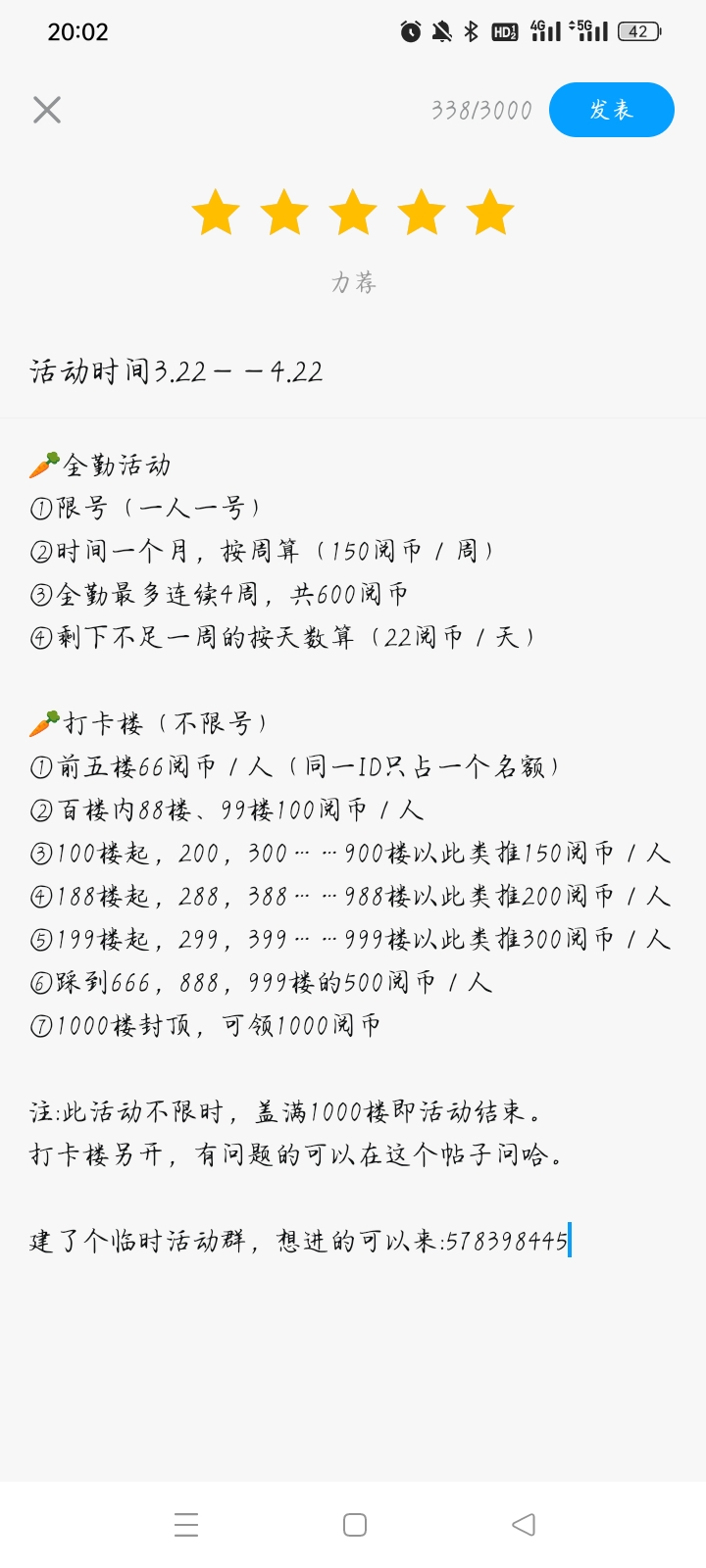Open recent apps from the navigation bar

[x=186, y=1525]
